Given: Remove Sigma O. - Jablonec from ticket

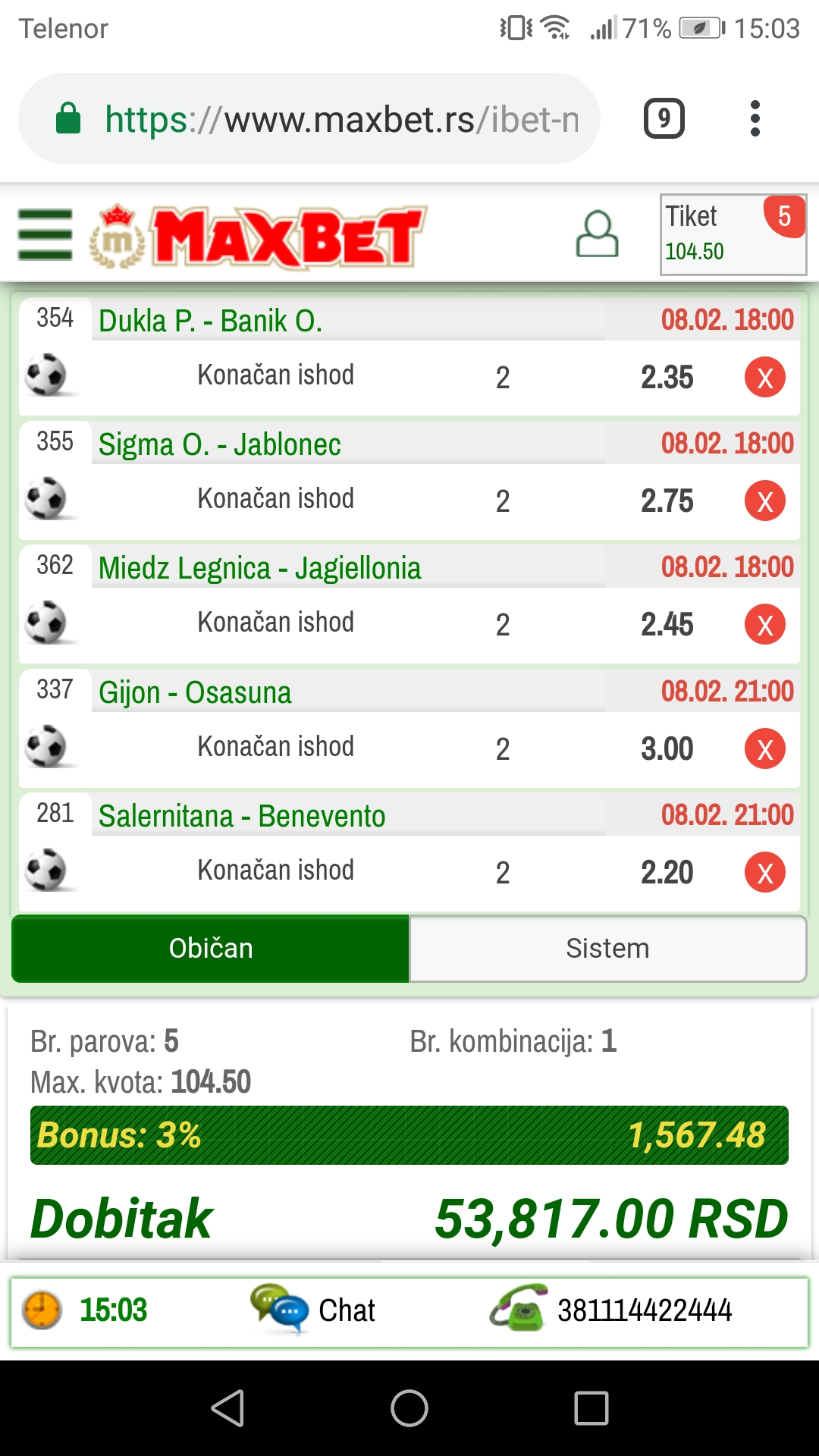Looking at the screenshot, I should click(x=764, y=500).
